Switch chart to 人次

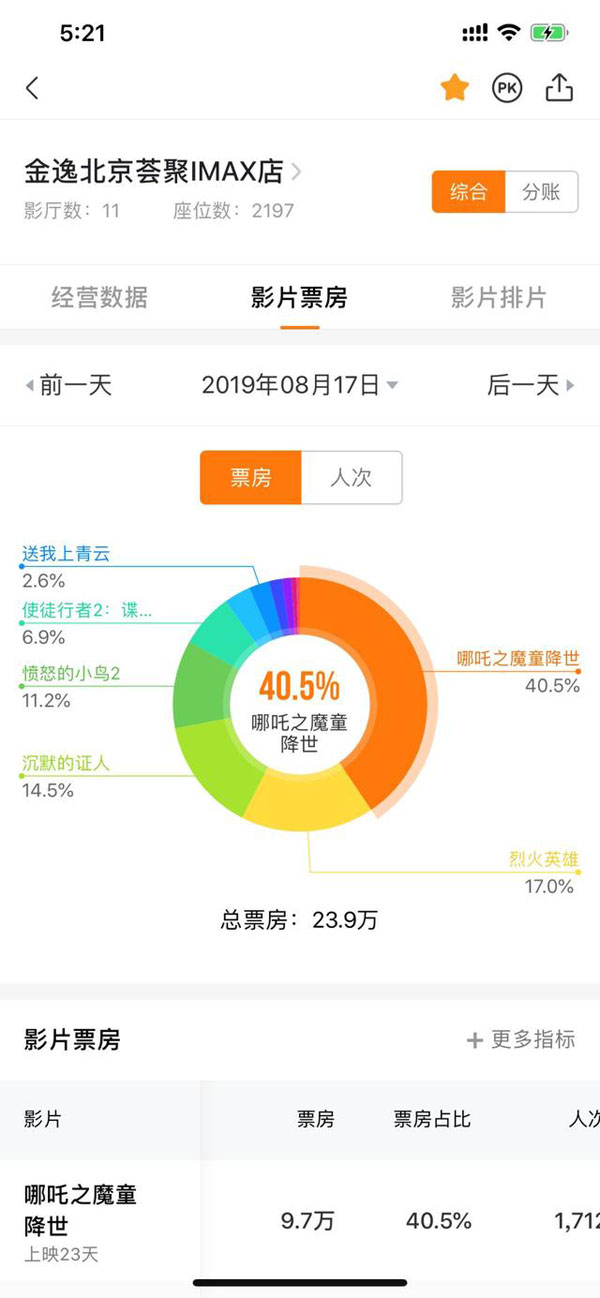(352, 477)
